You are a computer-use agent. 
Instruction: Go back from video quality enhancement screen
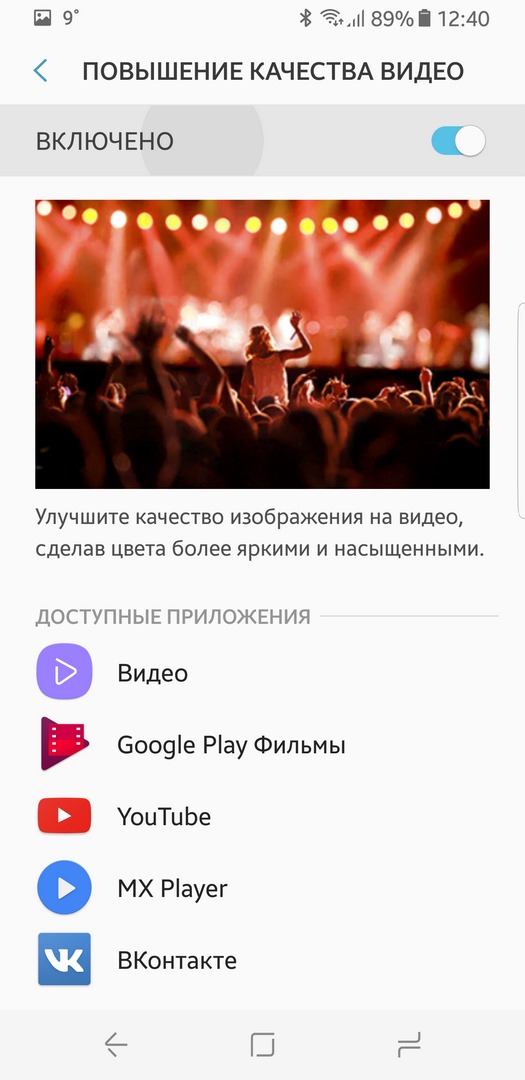coord(41,71)
